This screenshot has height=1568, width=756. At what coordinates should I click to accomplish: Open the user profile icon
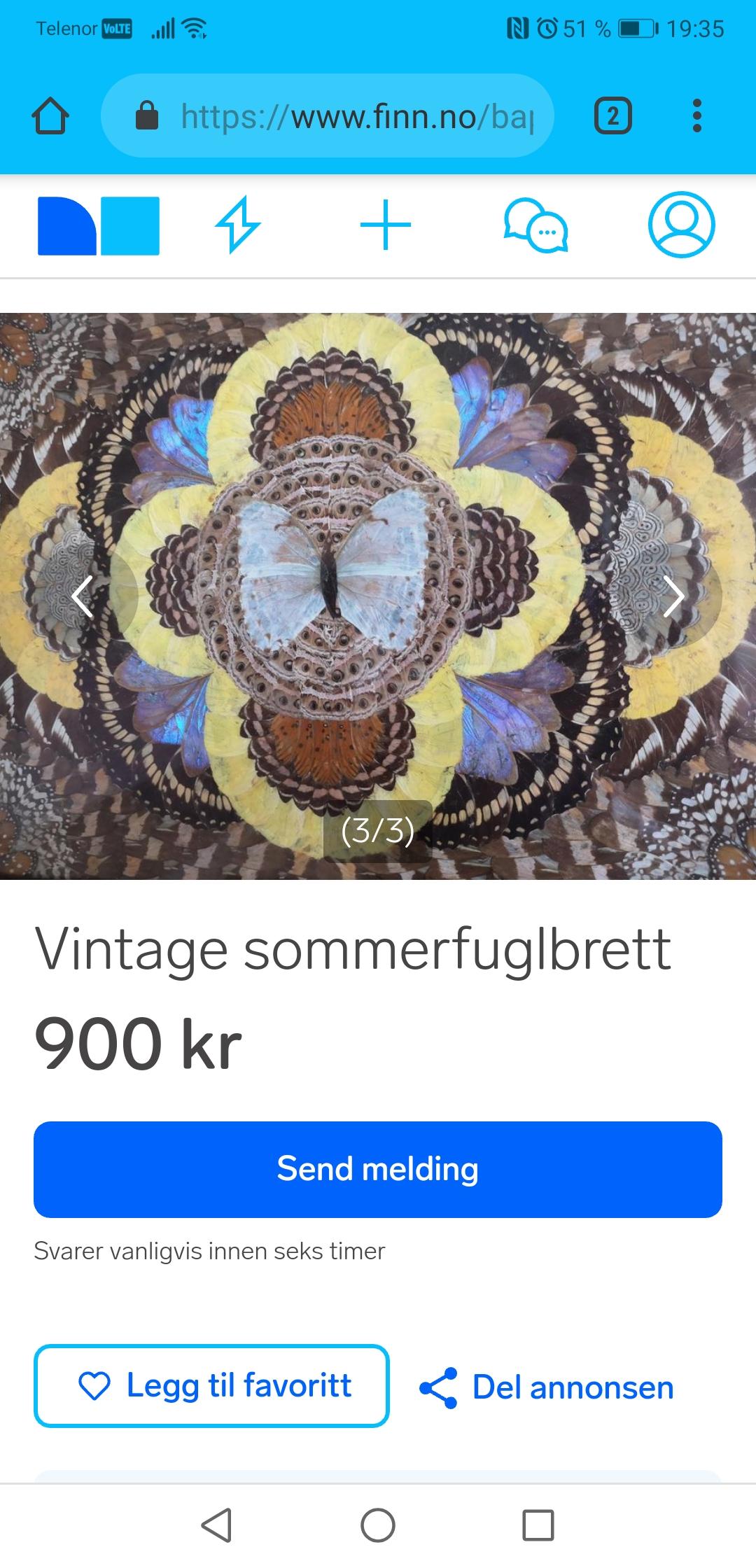pyautogui.click(x=681, y=225)
